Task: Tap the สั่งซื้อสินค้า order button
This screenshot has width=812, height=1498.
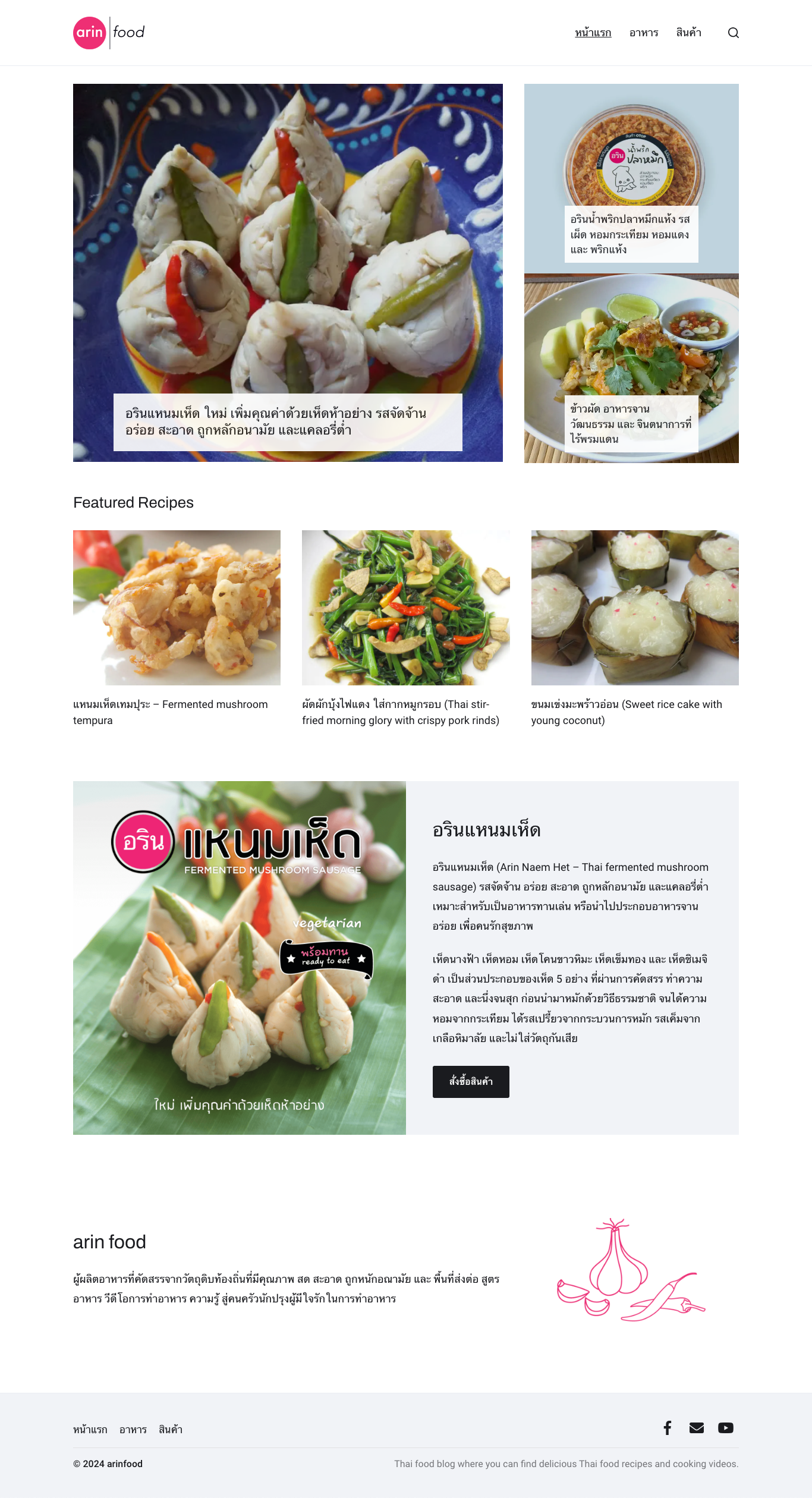Action: [471, 1081]
